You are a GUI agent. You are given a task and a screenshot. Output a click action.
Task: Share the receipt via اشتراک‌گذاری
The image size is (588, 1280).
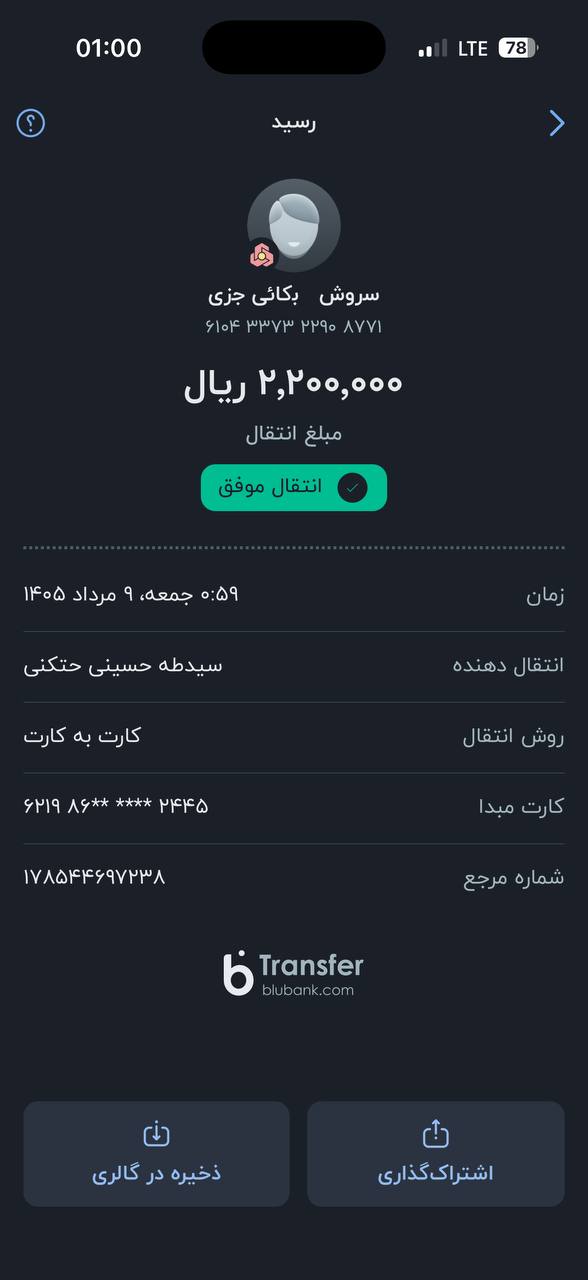coord(436,1153)
